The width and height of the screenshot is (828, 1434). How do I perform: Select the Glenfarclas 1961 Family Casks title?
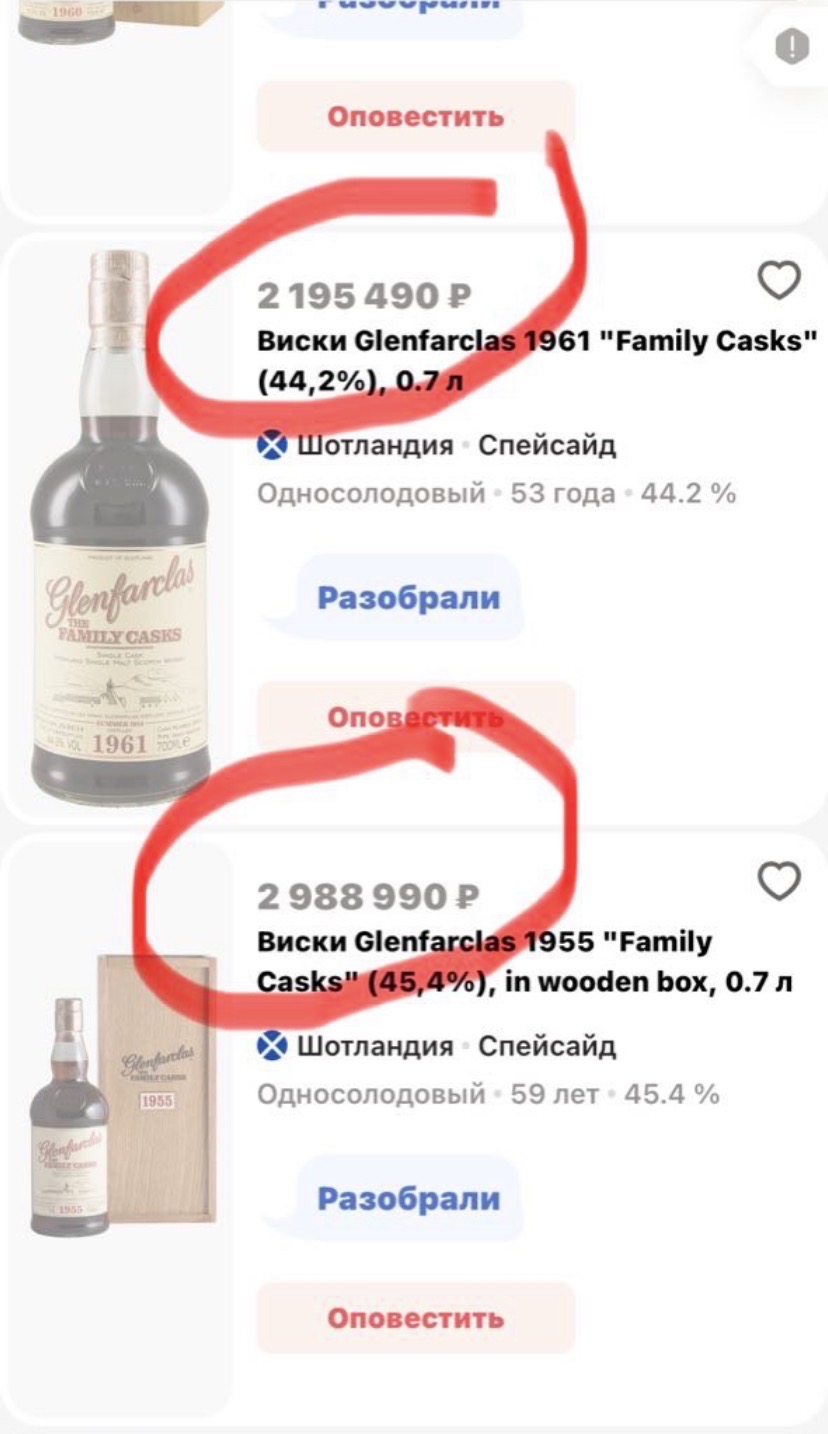(430, 360)
